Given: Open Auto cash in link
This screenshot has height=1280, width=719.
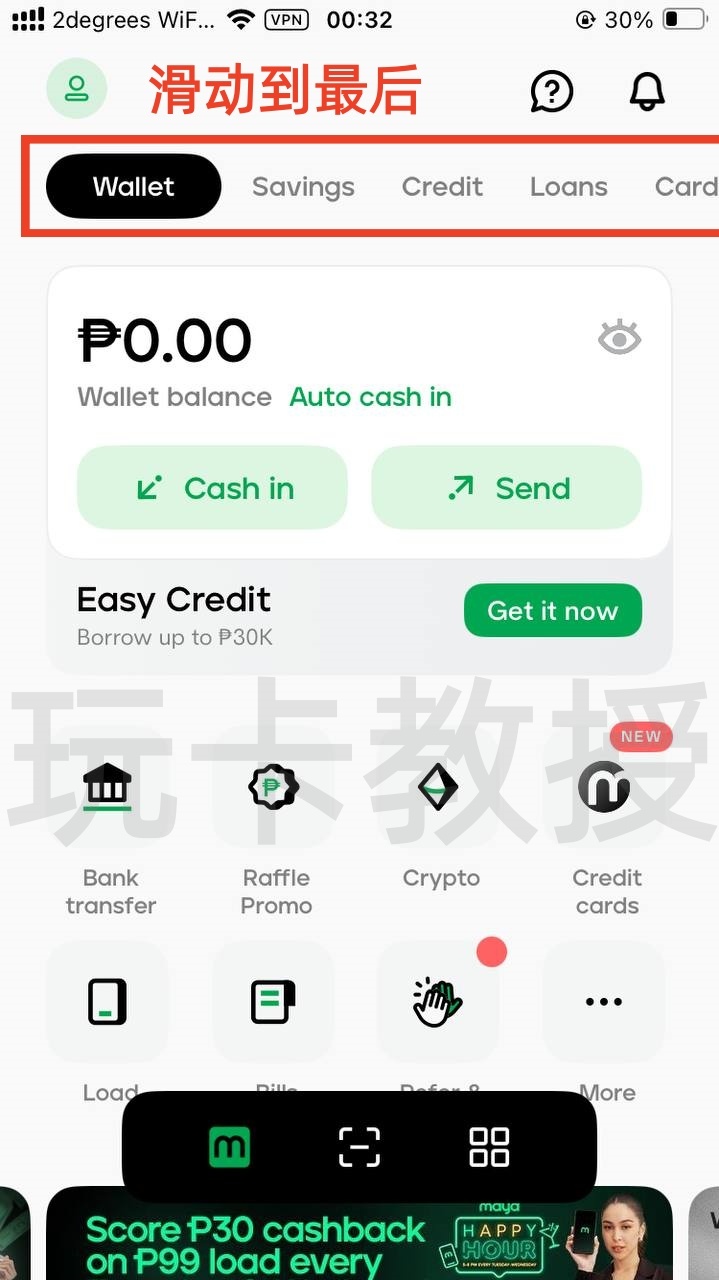Looking at the screenshot, I should 370,397.
